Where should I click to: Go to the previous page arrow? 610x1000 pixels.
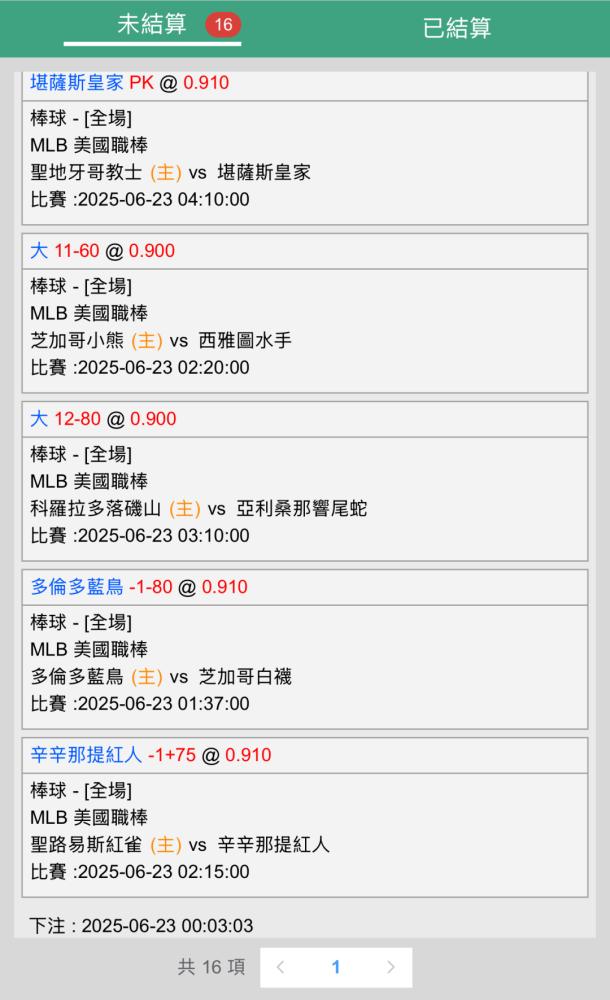tap(280, 967)
